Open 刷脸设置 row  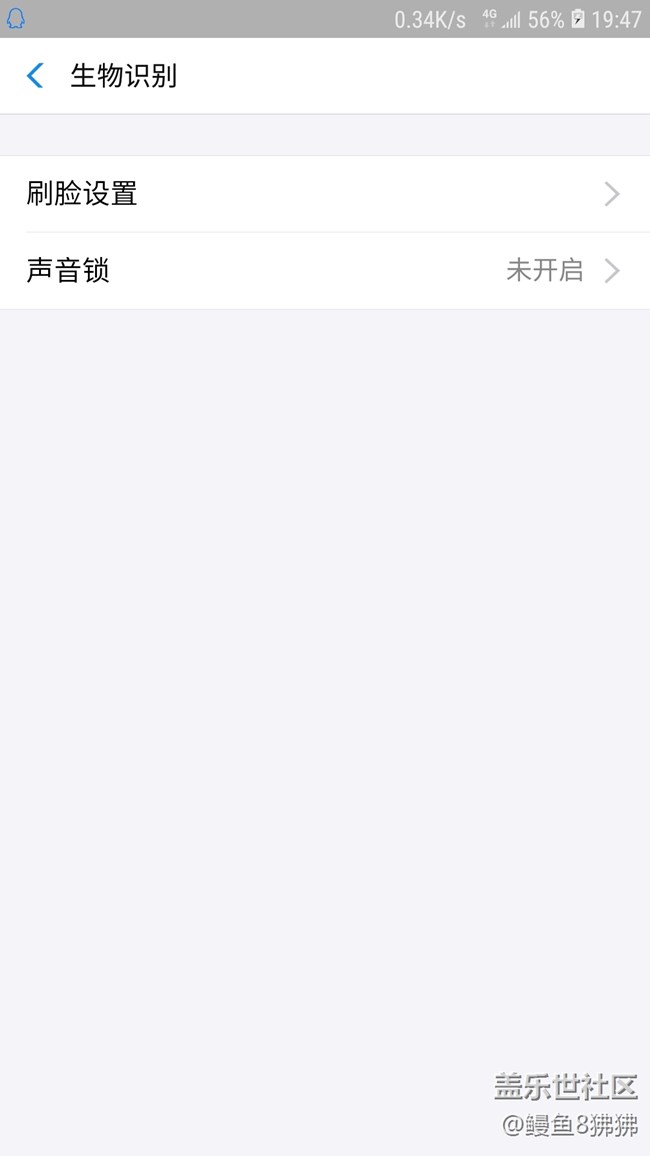coord(325,194)
